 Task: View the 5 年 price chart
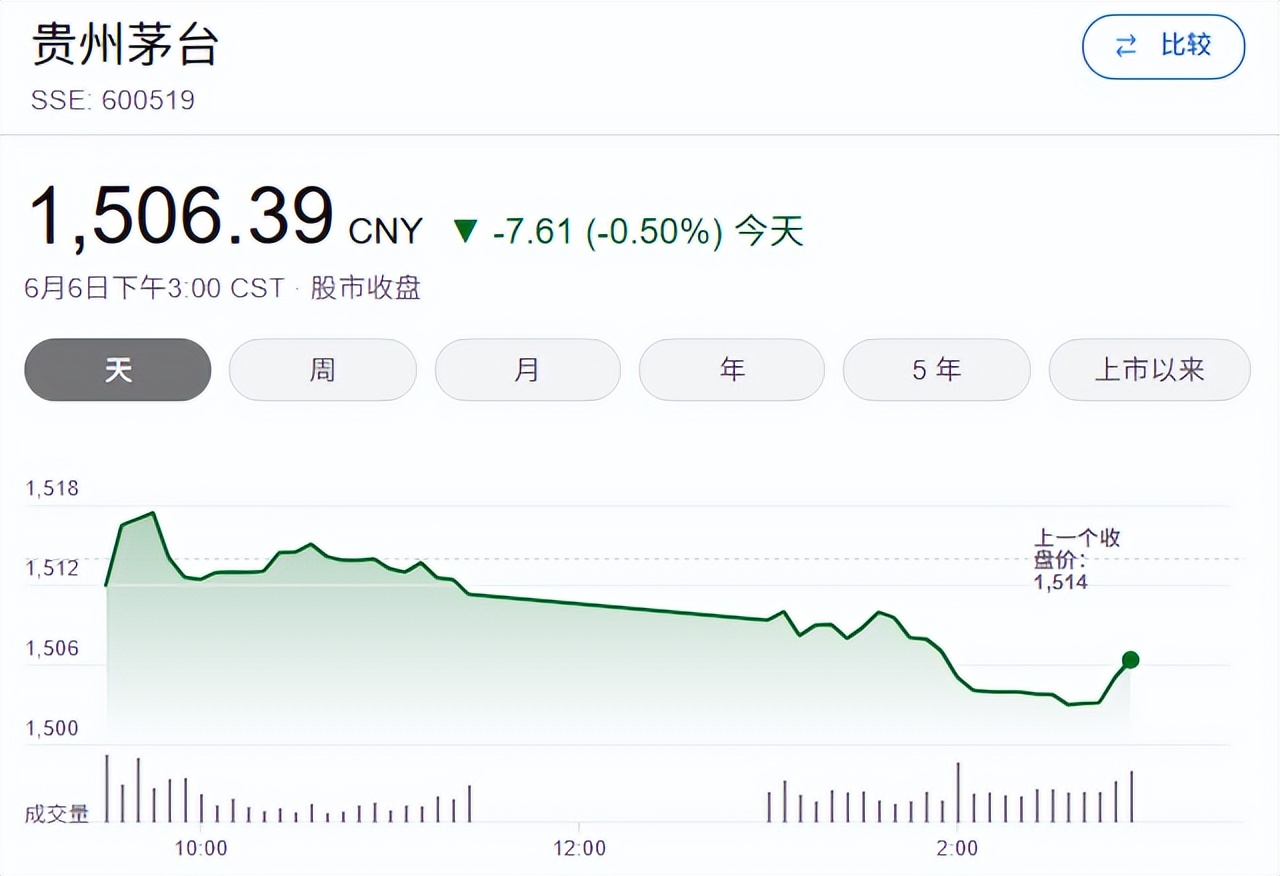(x=936, y=370)
